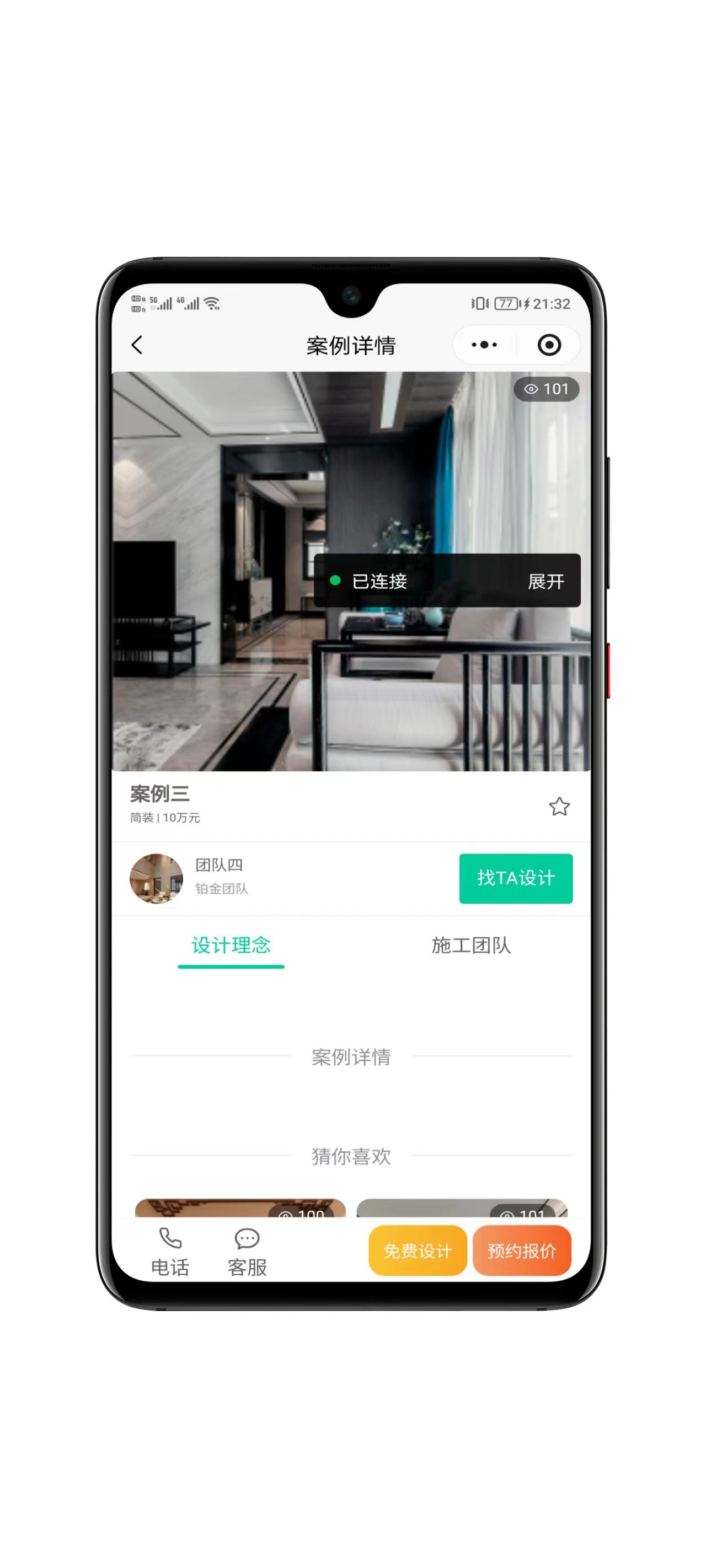Open the mini program more options menu
The width and height of the screenshot is (706, 1568).
click(x=484, y=345)
